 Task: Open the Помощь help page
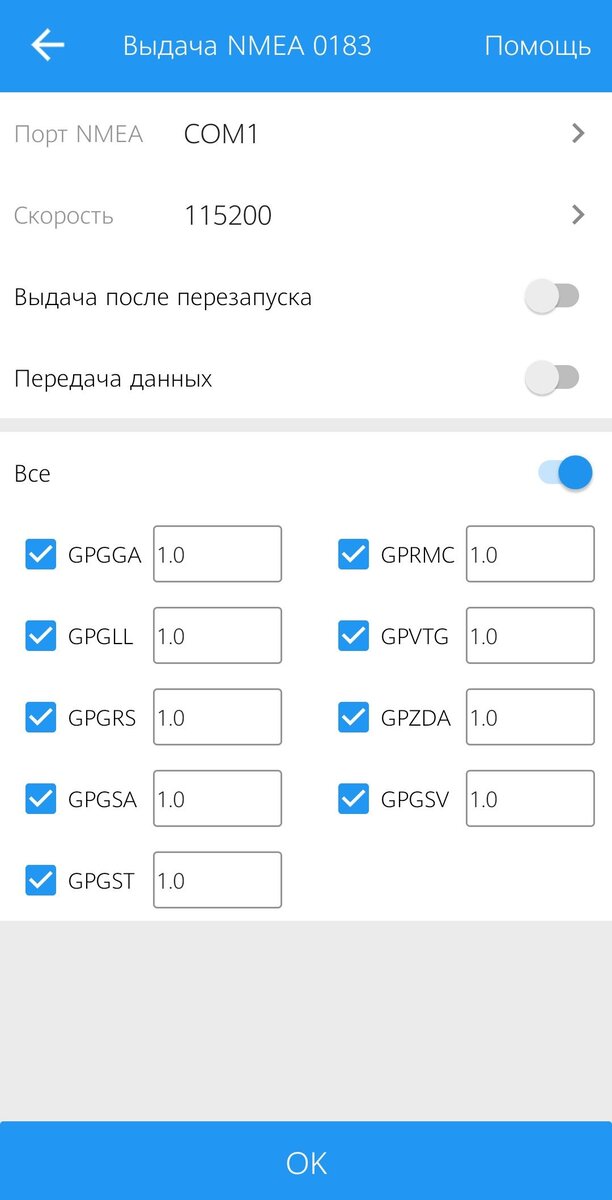[537, 46]
